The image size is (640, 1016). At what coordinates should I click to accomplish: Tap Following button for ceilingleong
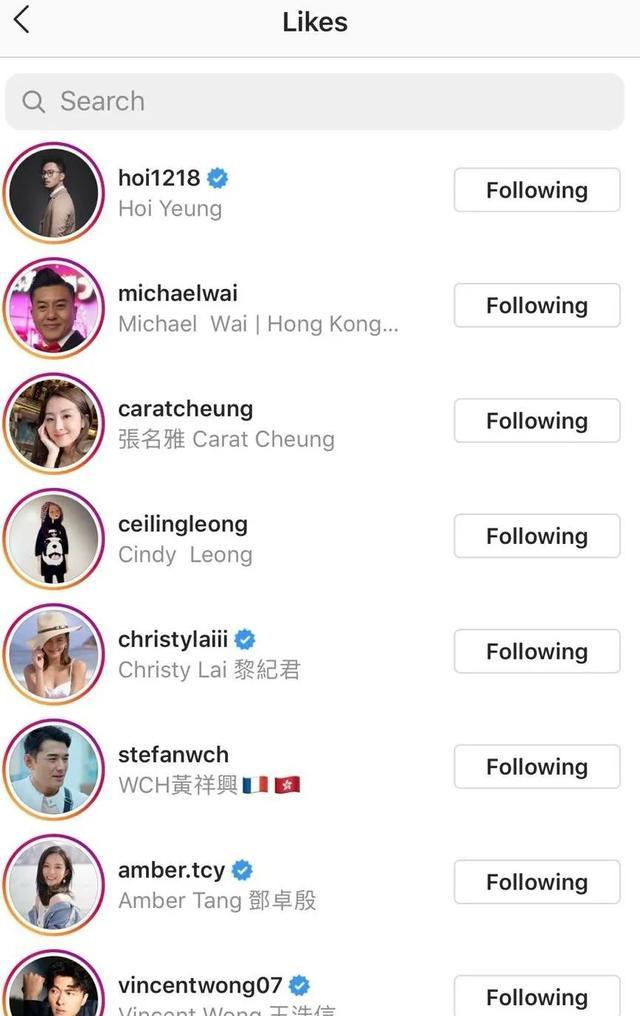[537, 536]
